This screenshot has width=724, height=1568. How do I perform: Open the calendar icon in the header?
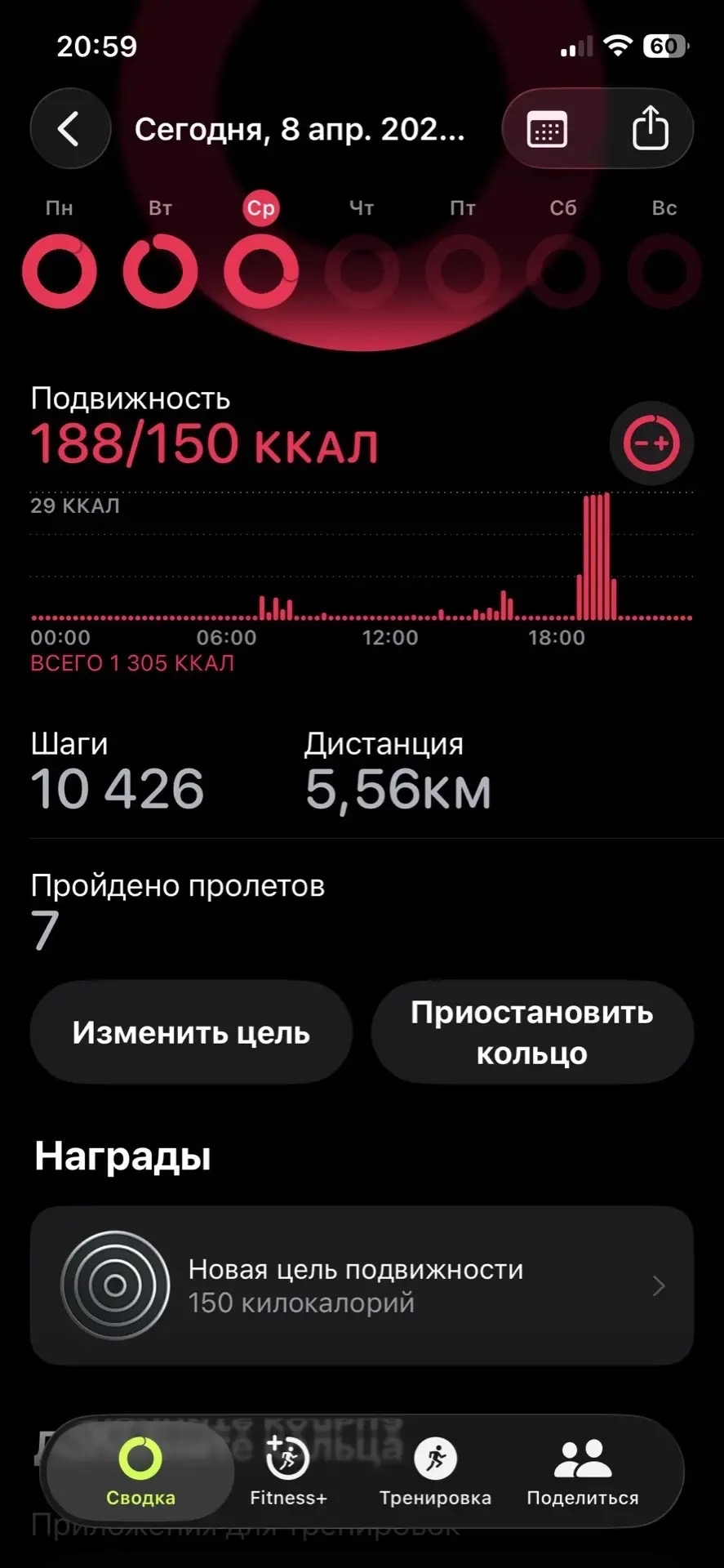click(x=548, y=128)
